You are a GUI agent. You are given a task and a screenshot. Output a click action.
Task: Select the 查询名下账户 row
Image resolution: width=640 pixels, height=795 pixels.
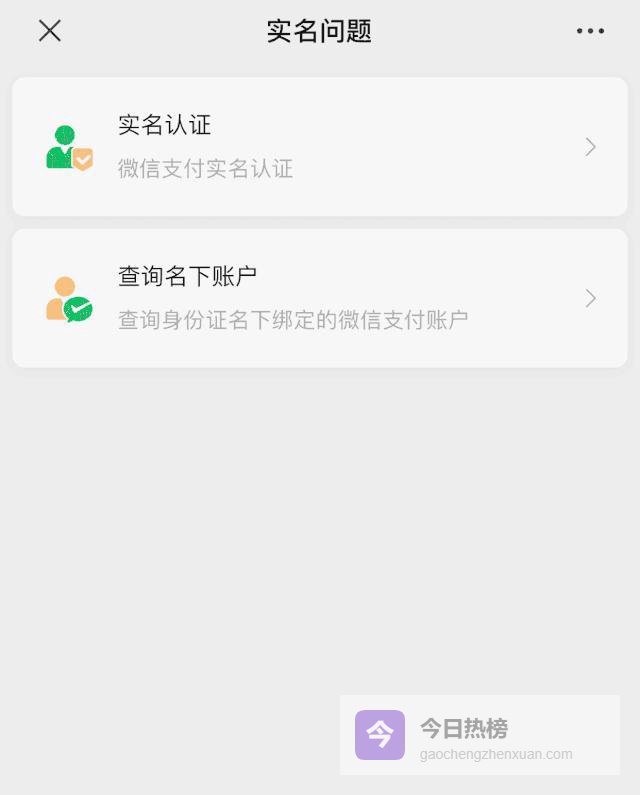(x=319, y=298)
